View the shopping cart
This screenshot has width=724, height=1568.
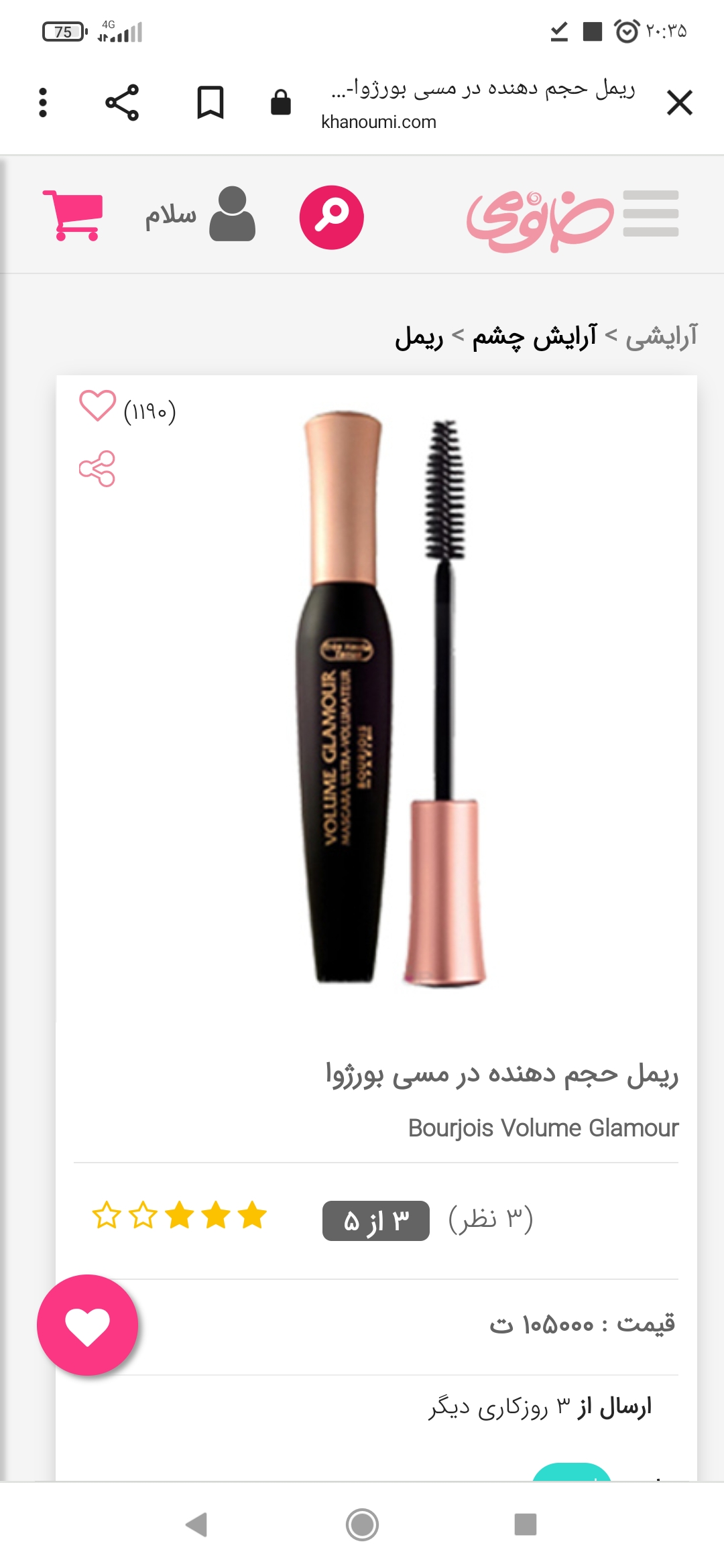pos(73,215)
